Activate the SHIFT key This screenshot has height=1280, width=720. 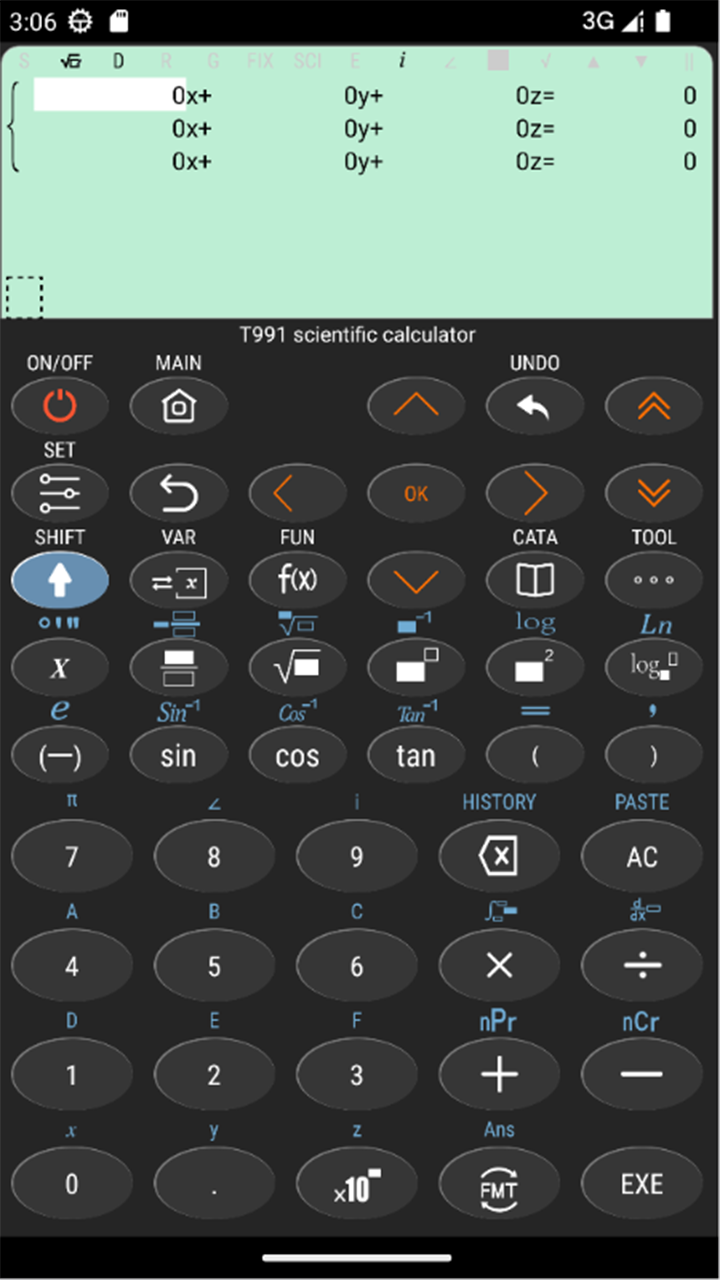(x=60, y=580)
